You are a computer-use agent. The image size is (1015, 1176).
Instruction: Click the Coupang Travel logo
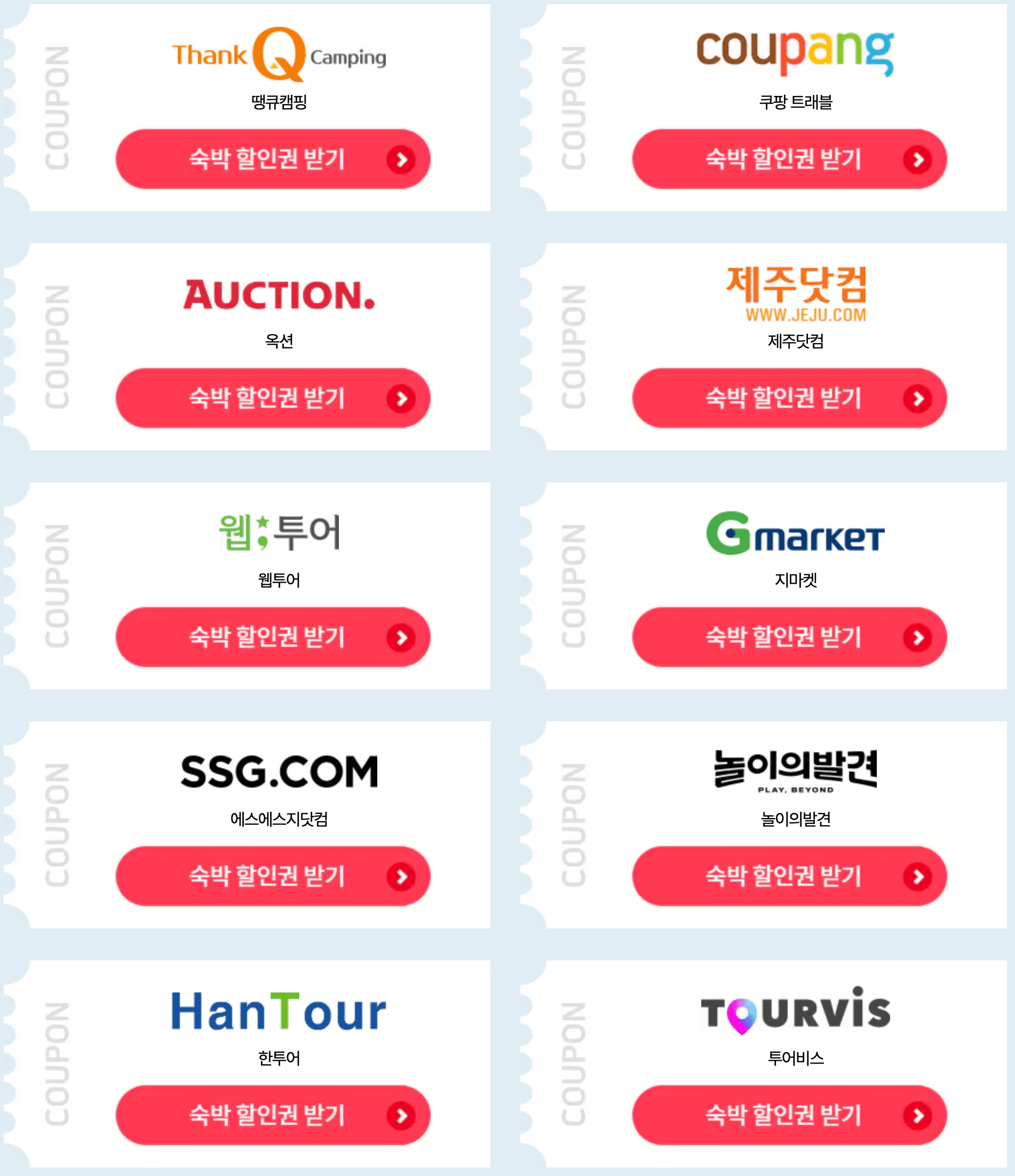coord(795,54)
